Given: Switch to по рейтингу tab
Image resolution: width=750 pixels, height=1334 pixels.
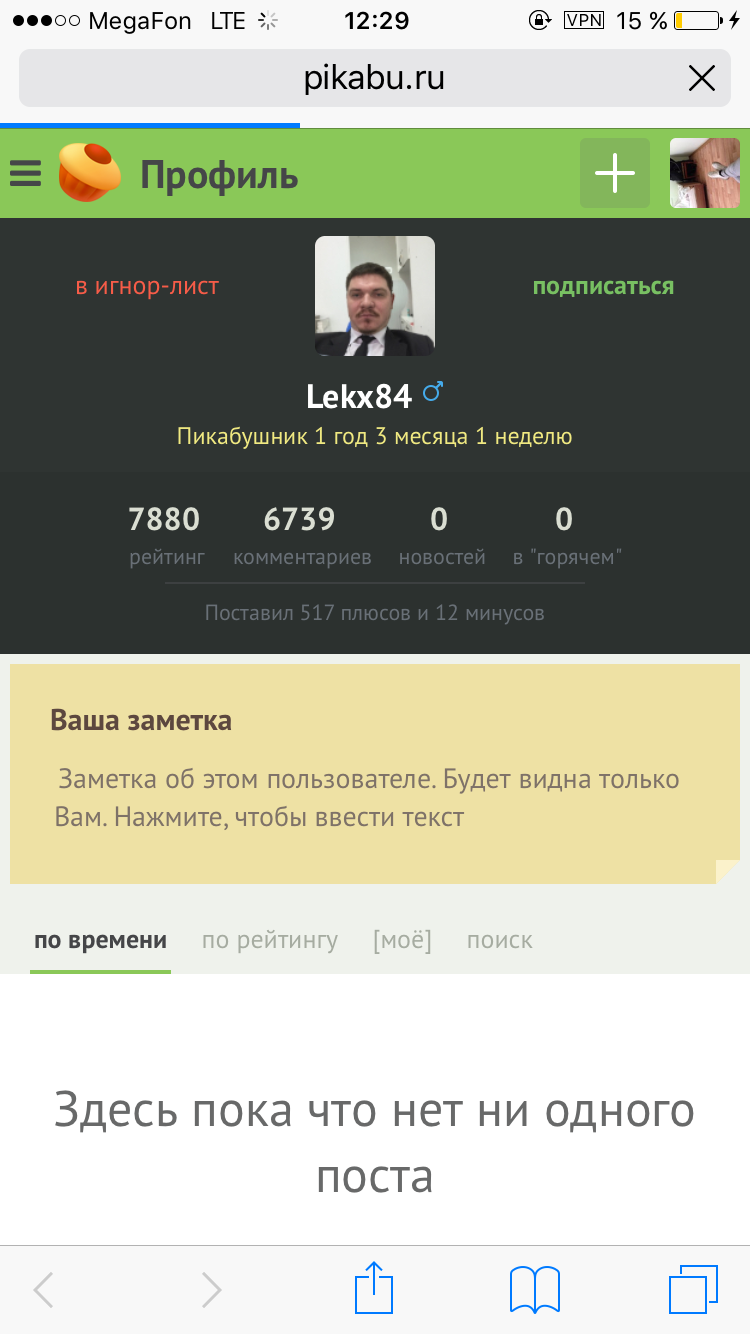Looking at the screenshot, I should pos(270,940).
